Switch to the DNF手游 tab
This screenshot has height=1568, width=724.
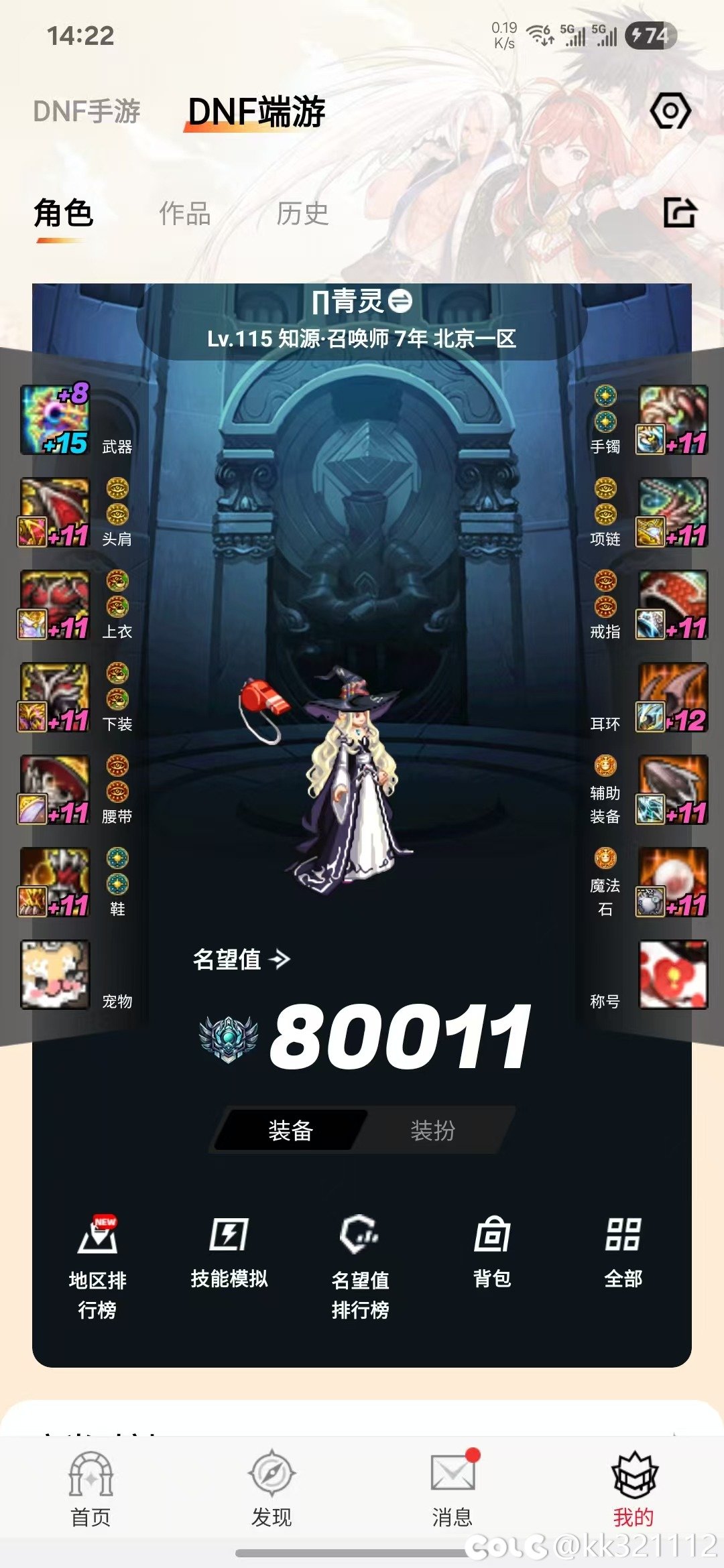click(x=86, y=111)
